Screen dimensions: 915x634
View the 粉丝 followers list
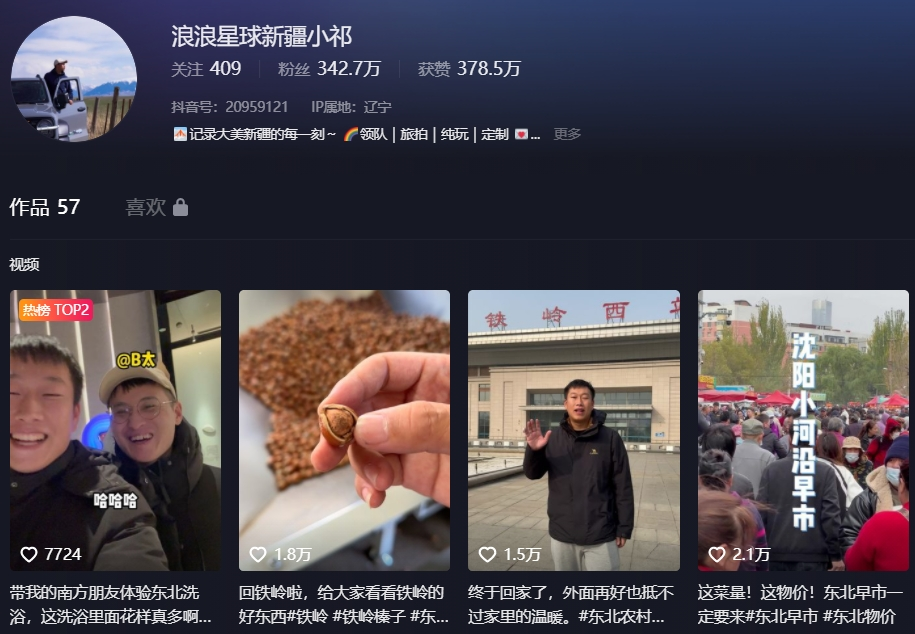tap(329, 69)
